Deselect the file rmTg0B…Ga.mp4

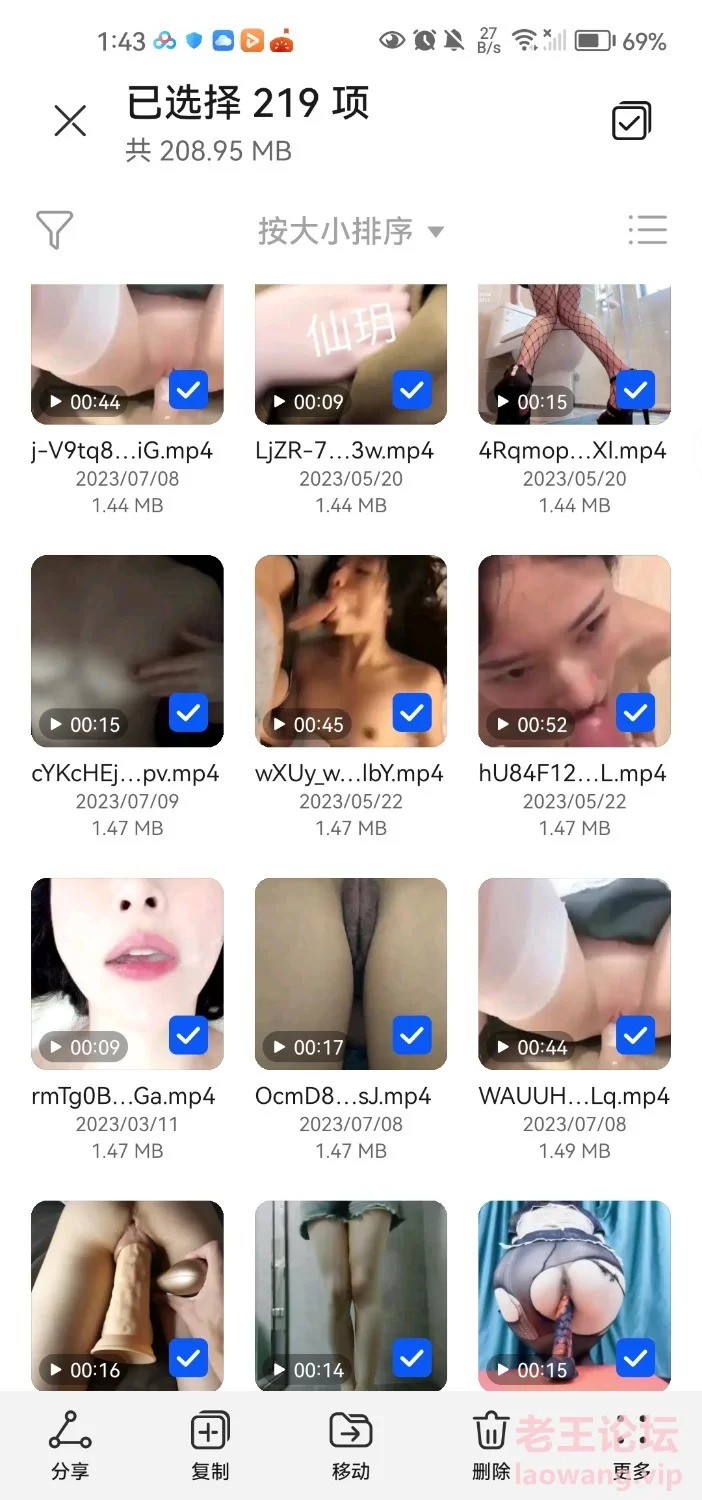(x=188, y=1036)
